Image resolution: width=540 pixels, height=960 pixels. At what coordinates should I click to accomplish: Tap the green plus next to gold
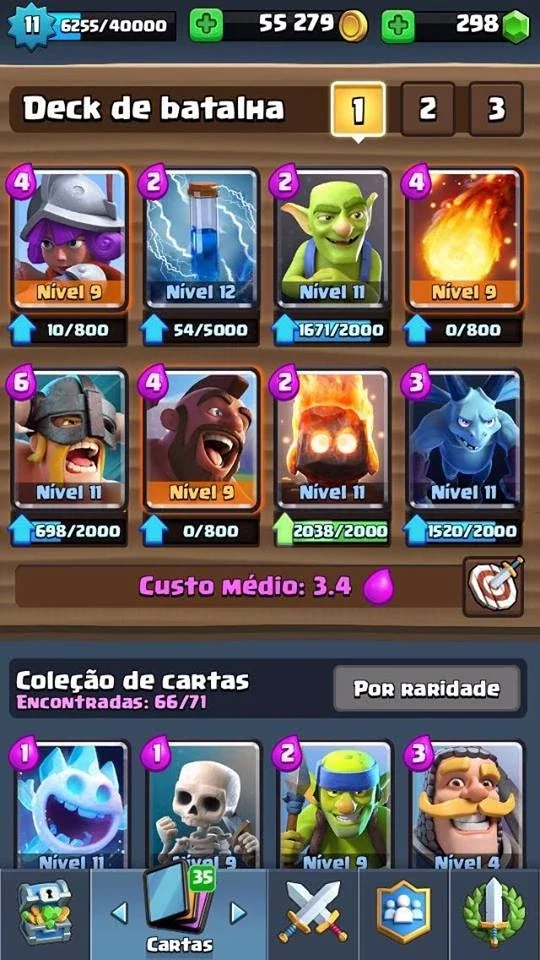[206, 26]
